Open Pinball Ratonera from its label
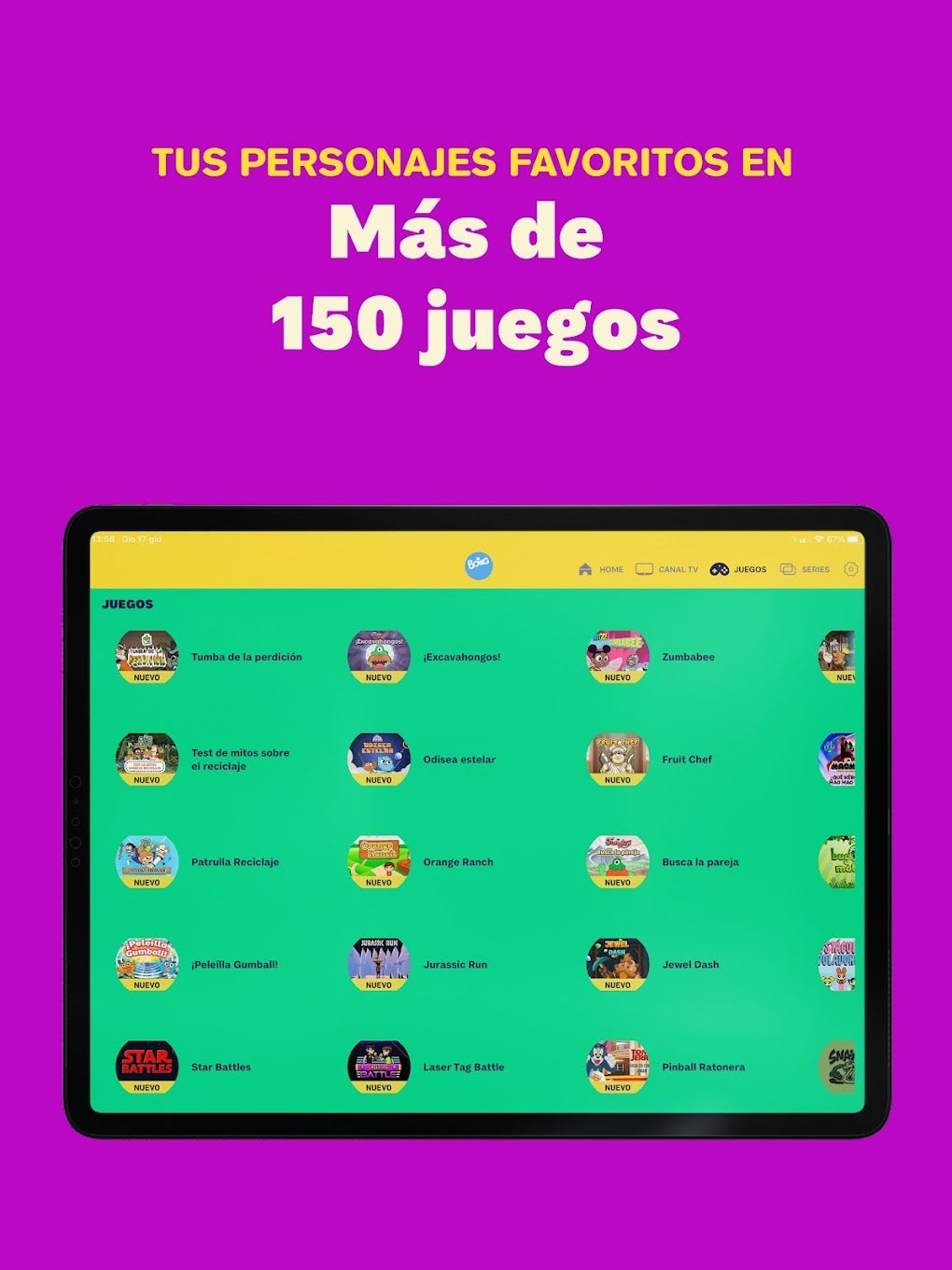This screenshot has height=1270, width=952. click(705, 1066)
